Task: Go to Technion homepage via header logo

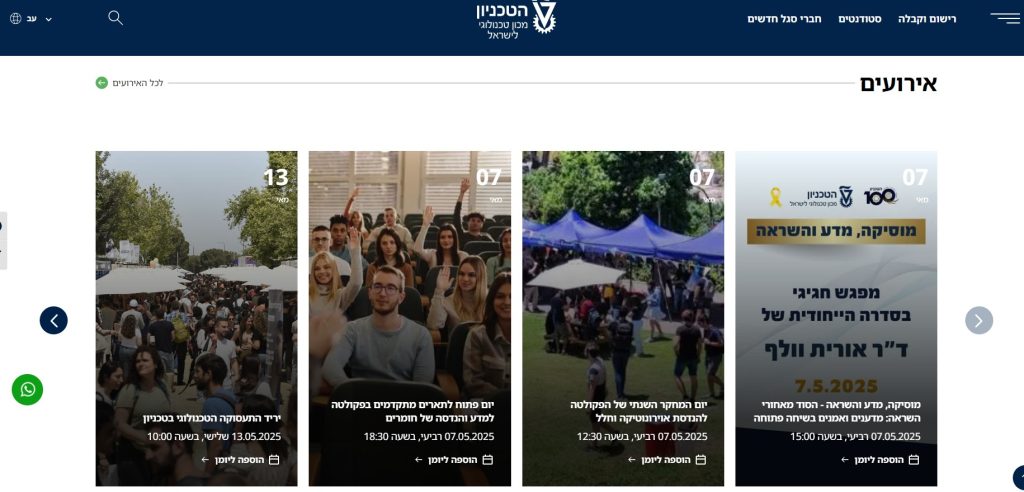Action: (515, 20)
